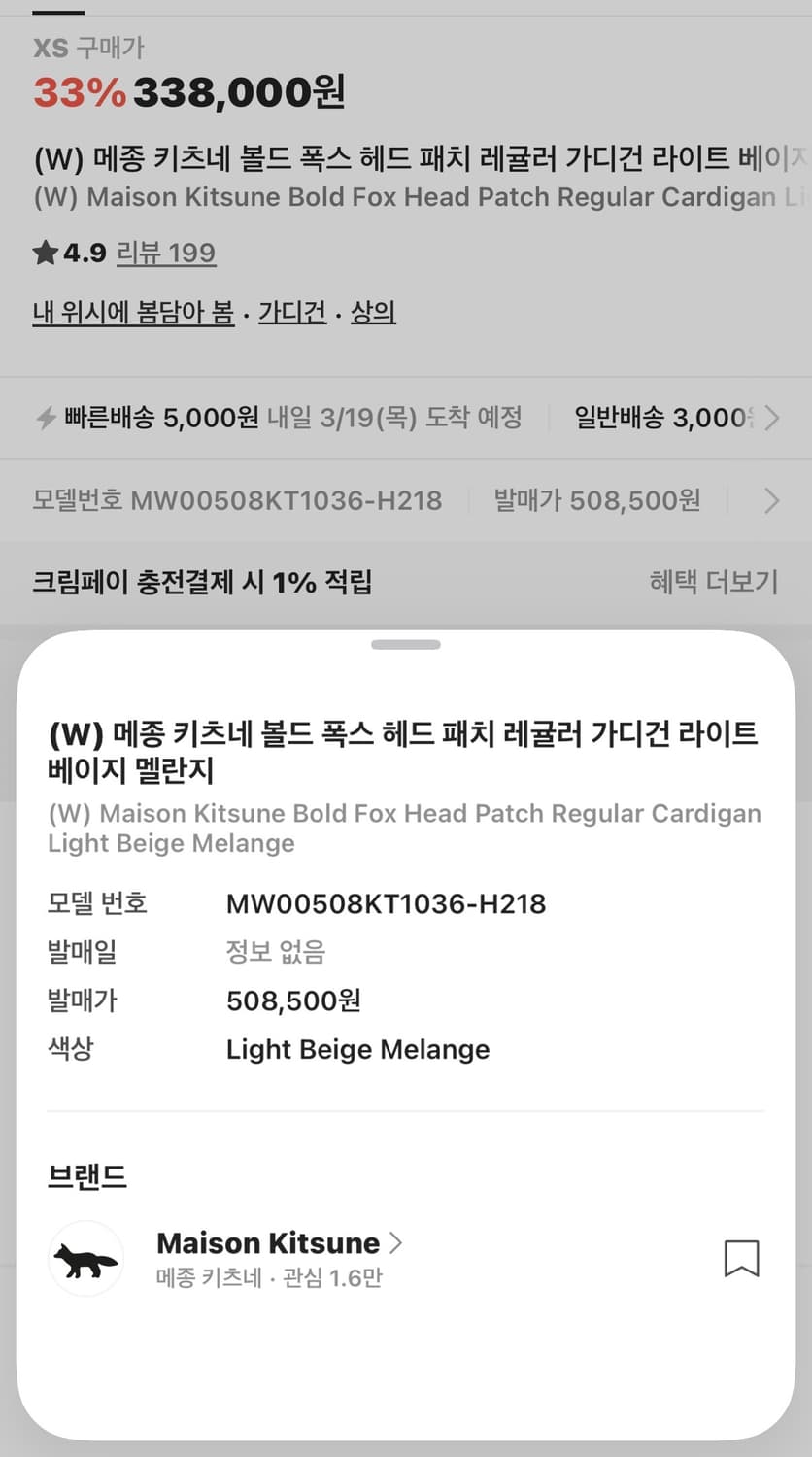Select the Maison Kitsune brand name
The image size is (812, 1457).
pyautogui.click(x=268, y=1242)
